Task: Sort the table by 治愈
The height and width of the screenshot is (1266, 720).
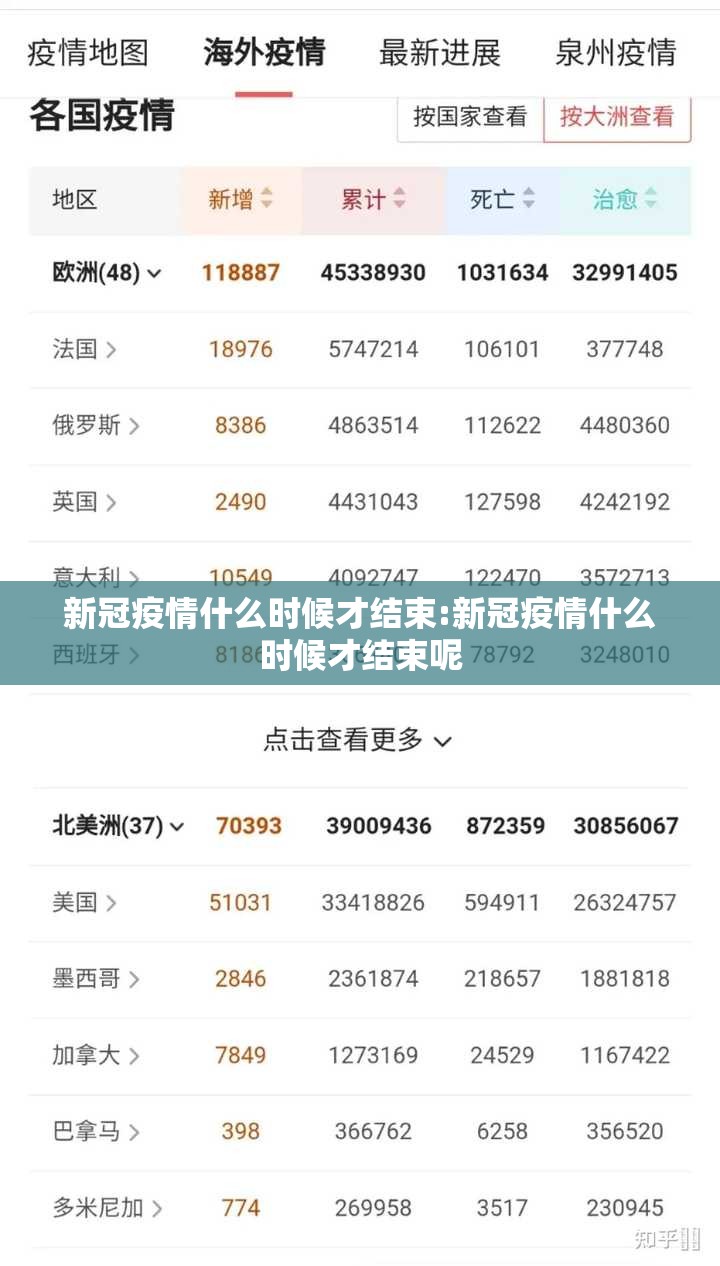Action: point(625,199)
